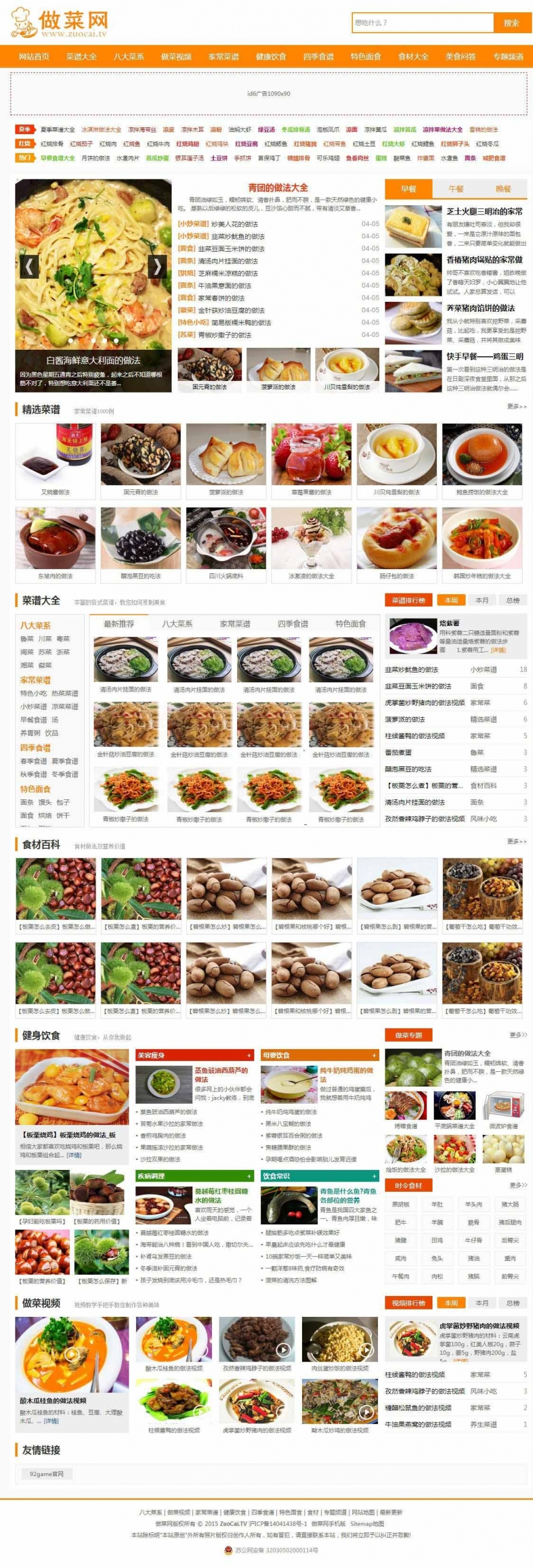Screen dimensions: 533x1568
Task: Open 八大菜系 in the top navigation
Action: click(x=129, y=55)
